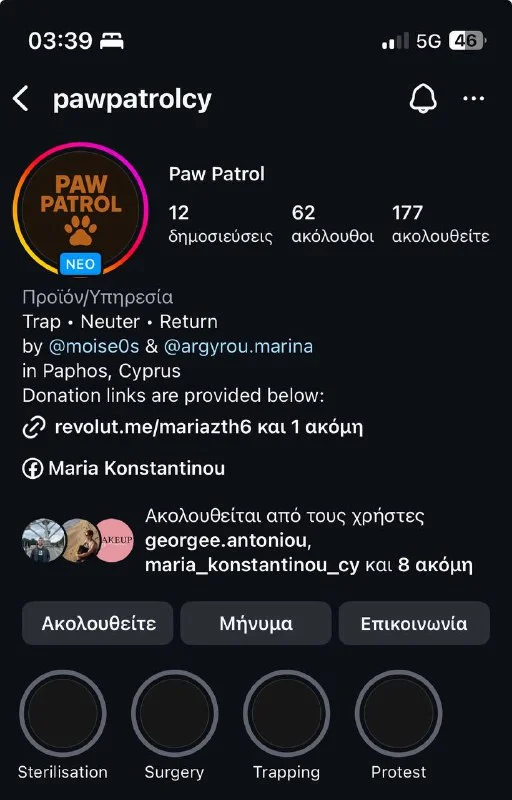Image resolution: width=512 pixels, height=800 pixels.
Task: Open the notifications bell for pawpatrolcy
Action: click(423, 98)
